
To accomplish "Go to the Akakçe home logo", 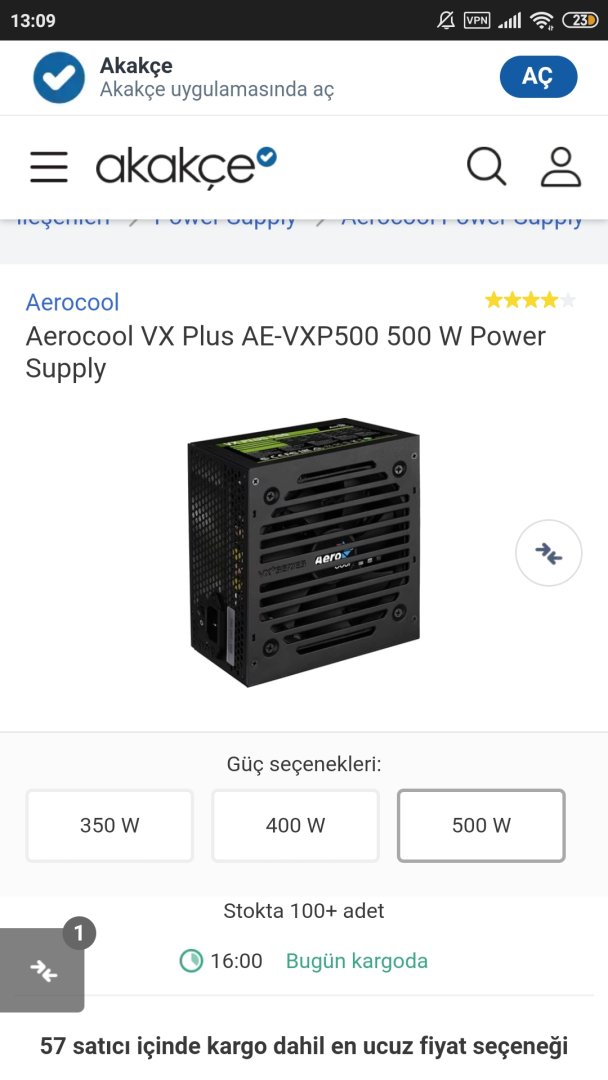I will [x=186, y=166].
